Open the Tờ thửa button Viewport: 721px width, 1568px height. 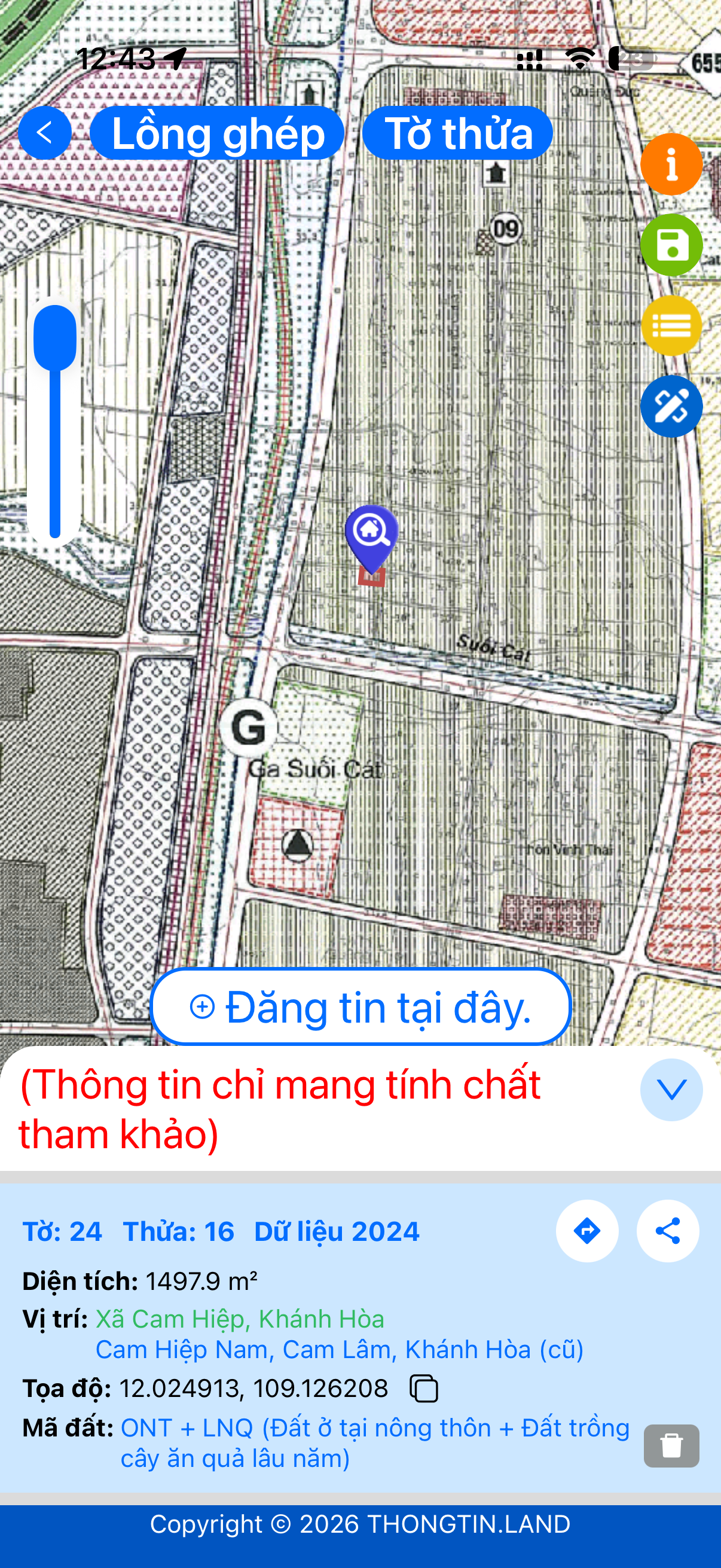point(457,133)
